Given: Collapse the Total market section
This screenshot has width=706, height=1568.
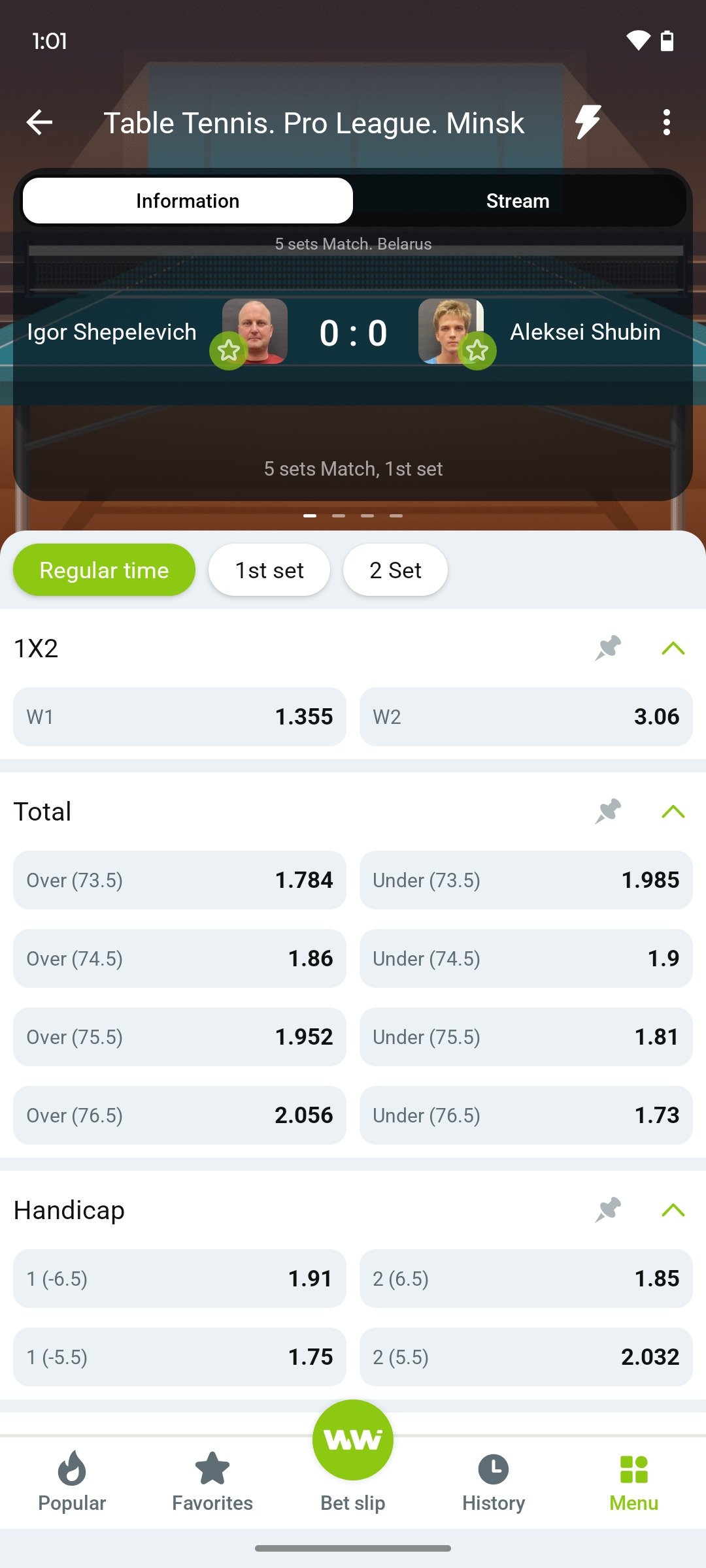Looking at the screenshot, I should pyautogui.click(x=673, y=811).
